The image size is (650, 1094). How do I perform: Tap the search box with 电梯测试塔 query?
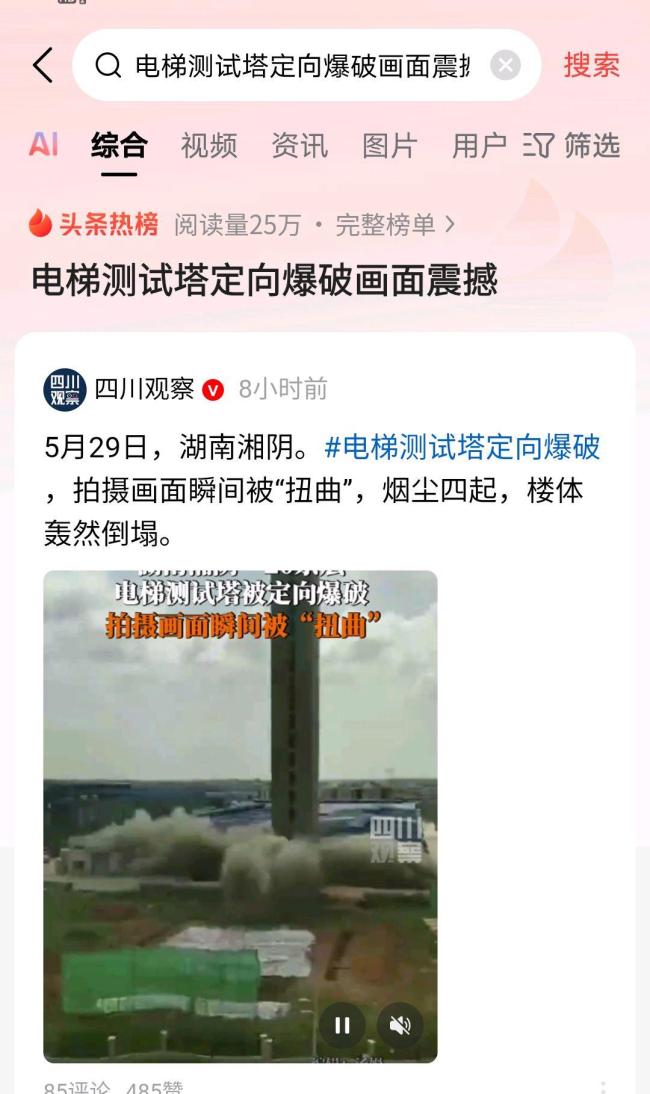[300, 66]
